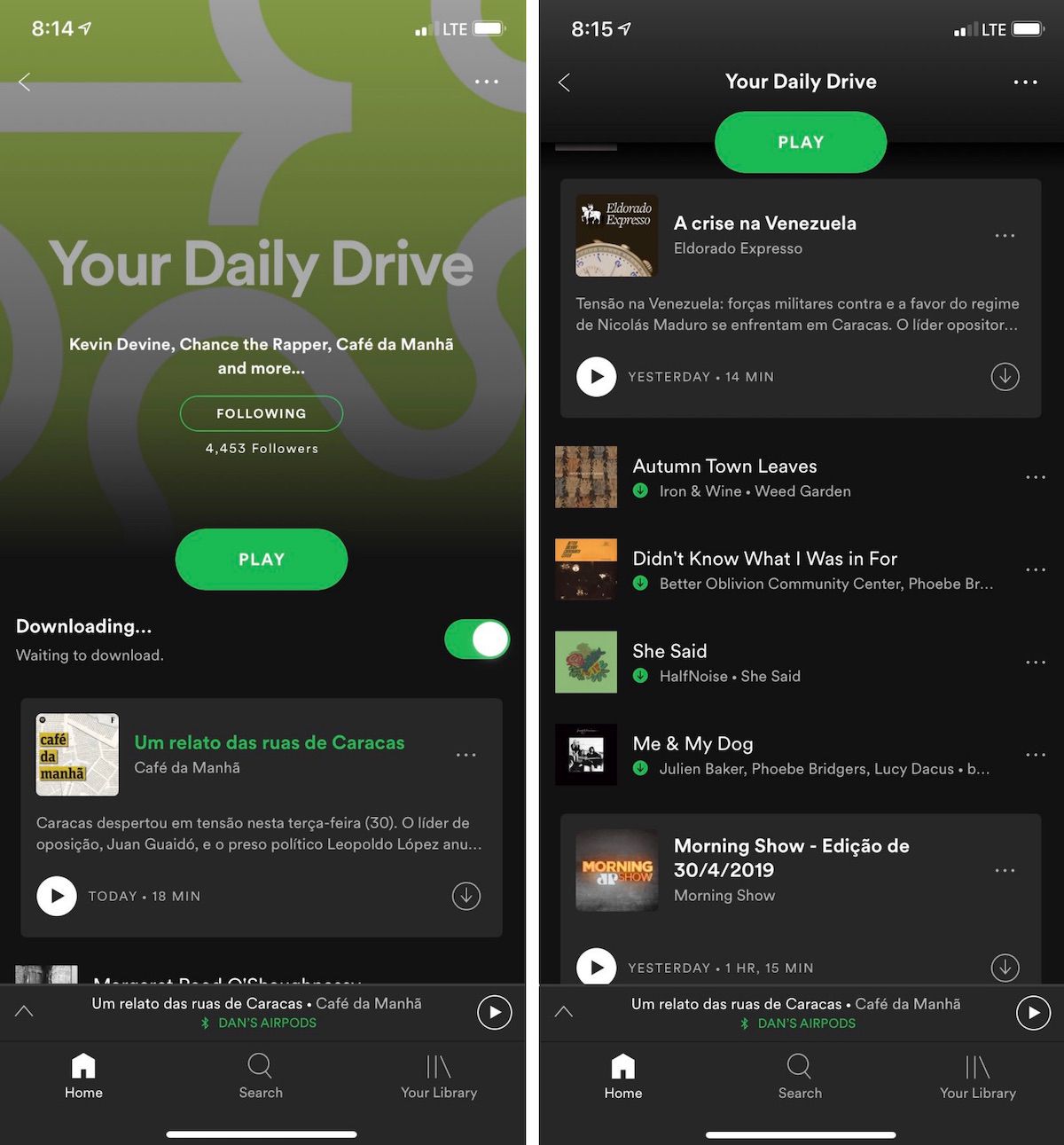Tap the Search icon in the bottom navigation
1064x1145 pixels.
pyautogui.click(x=261, y=1075)
